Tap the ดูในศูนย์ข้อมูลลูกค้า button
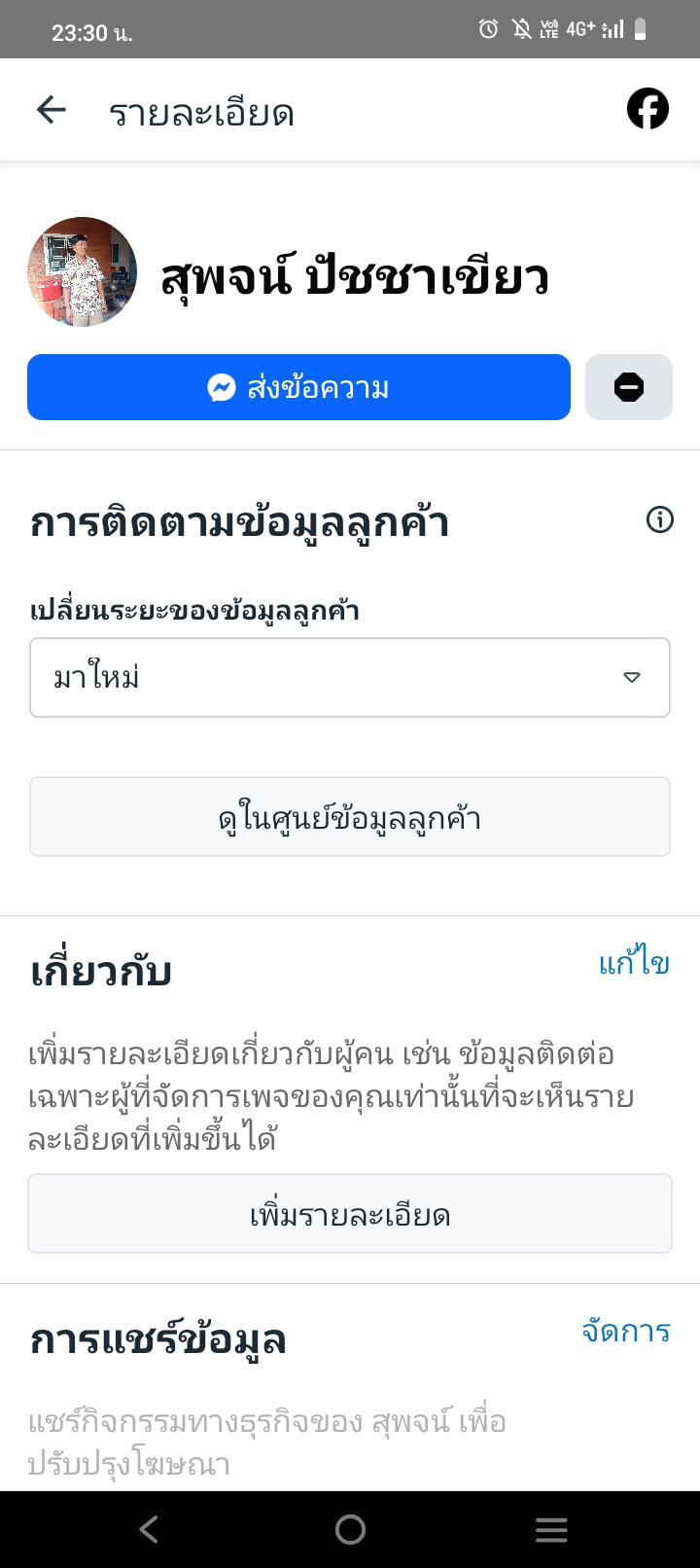 click(x=350, y=817)
